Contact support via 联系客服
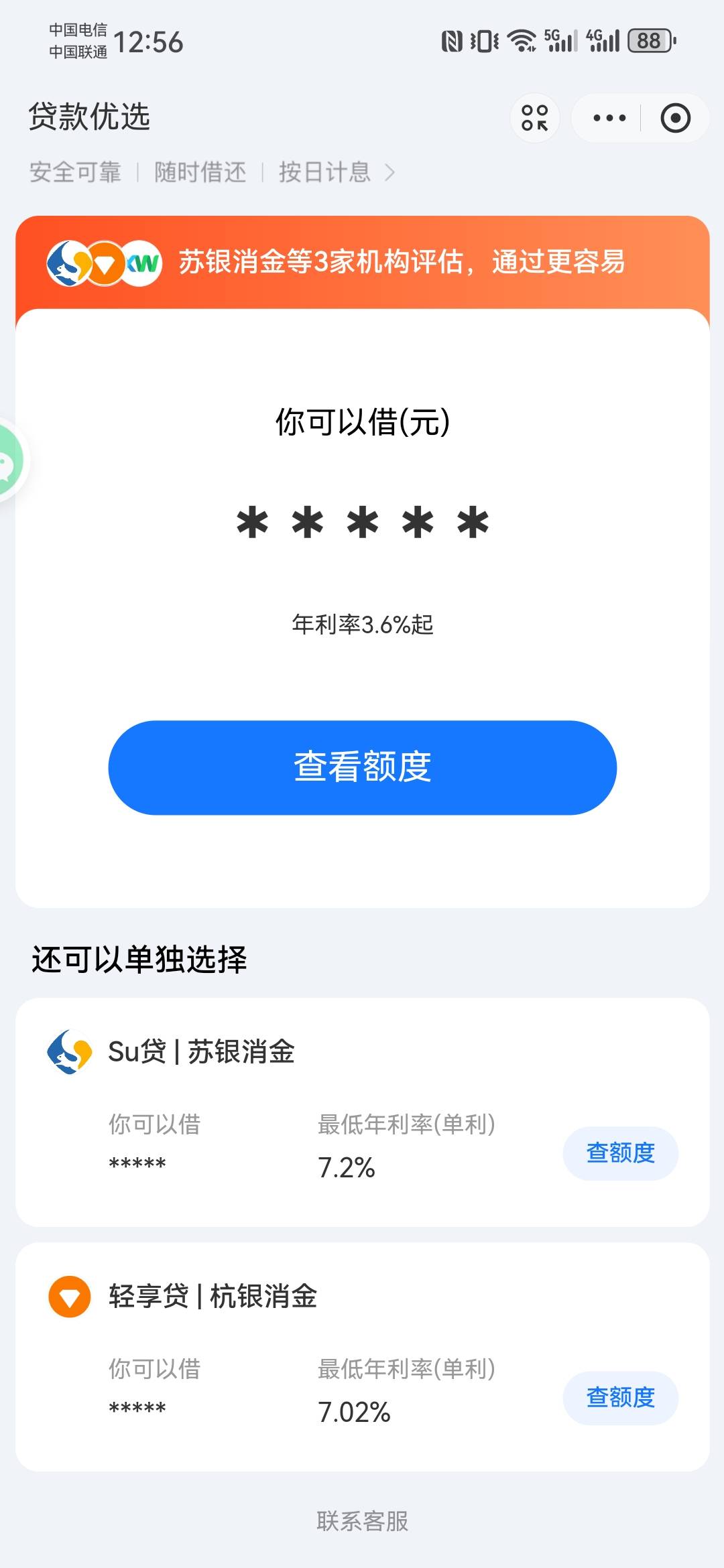The height and width of the screenshot is (1568, 724). (x=362, y=1520)
